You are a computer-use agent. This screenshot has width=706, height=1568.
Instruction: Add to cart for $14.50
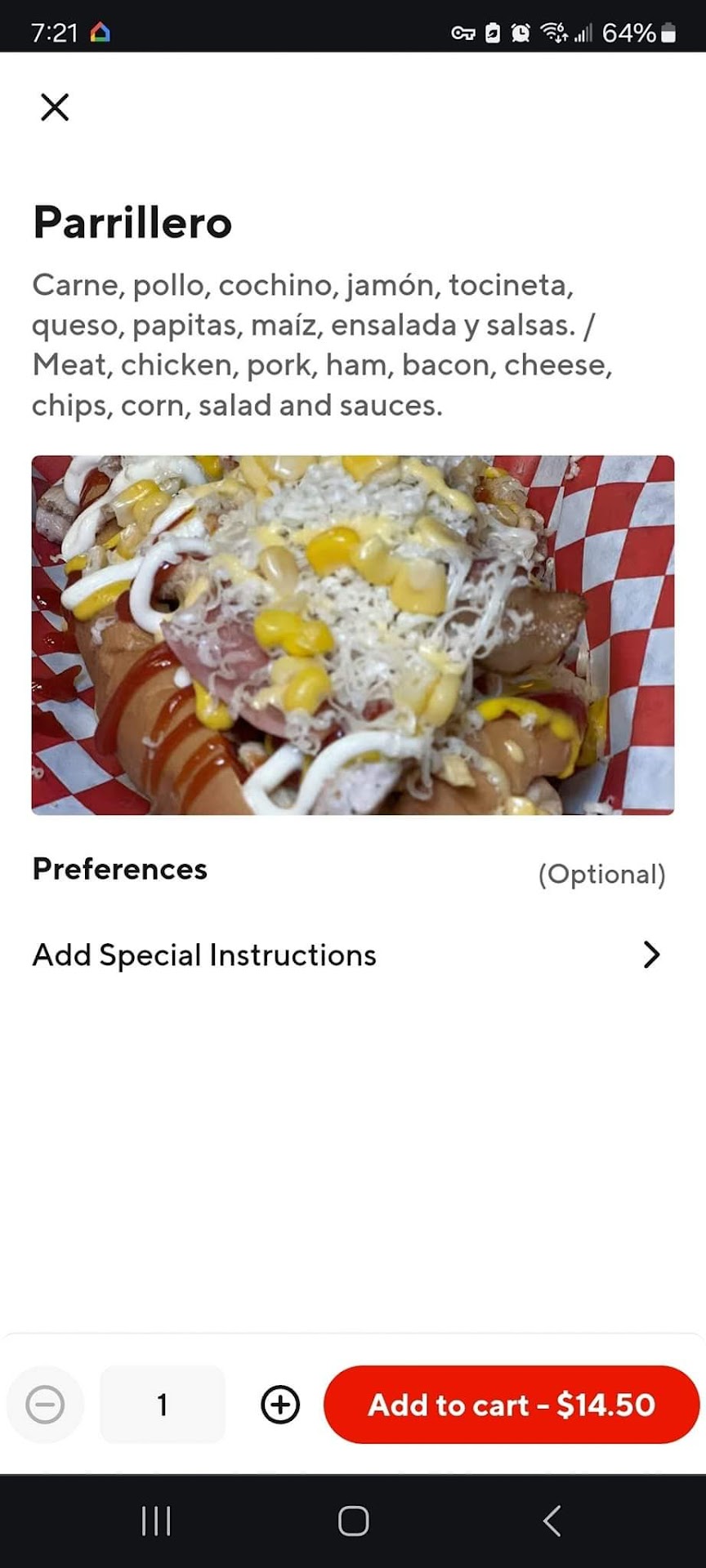tap(512, 1405)
